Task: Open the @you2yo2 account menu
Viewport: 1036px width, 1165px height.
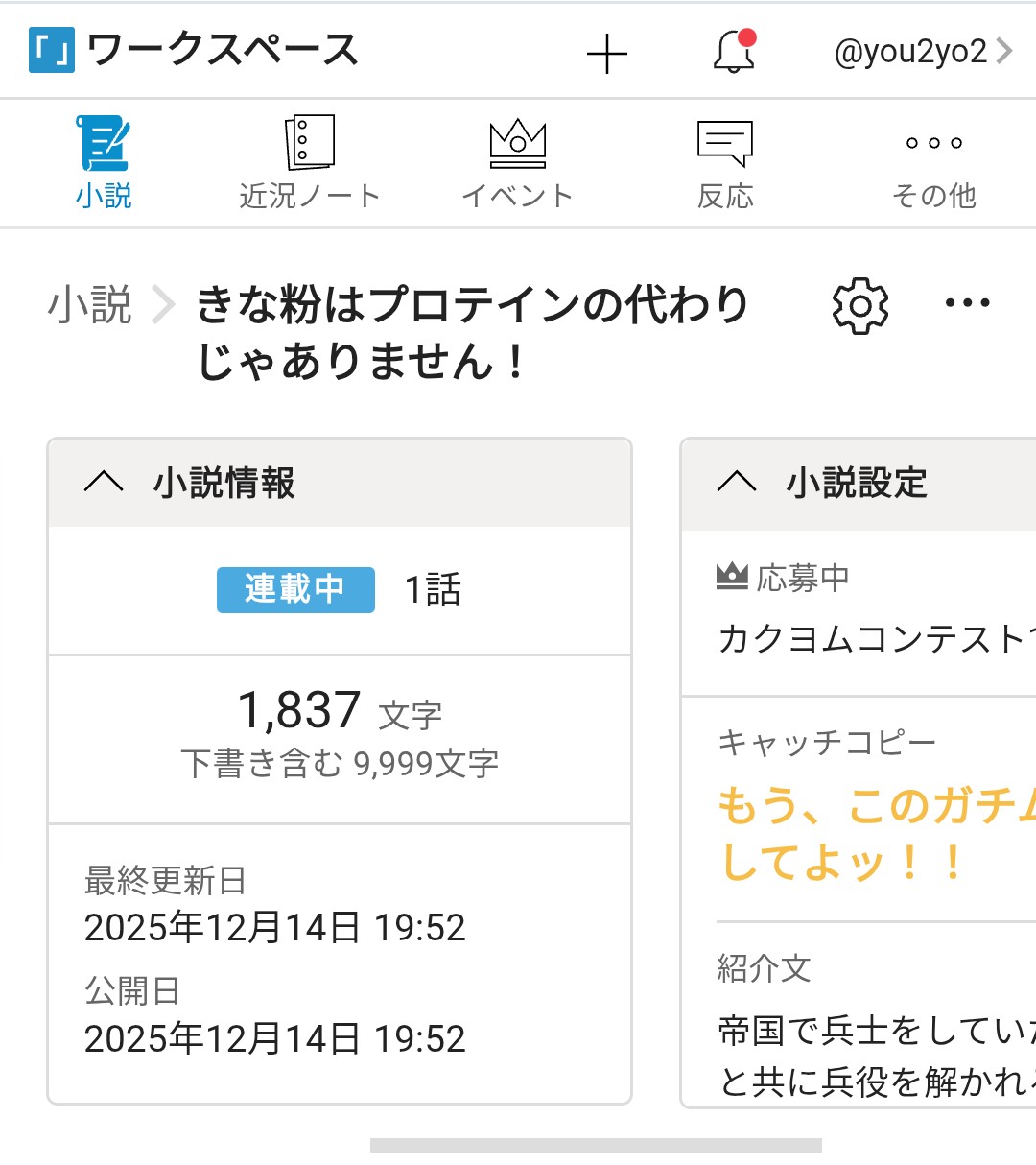Action: (922, 52)
